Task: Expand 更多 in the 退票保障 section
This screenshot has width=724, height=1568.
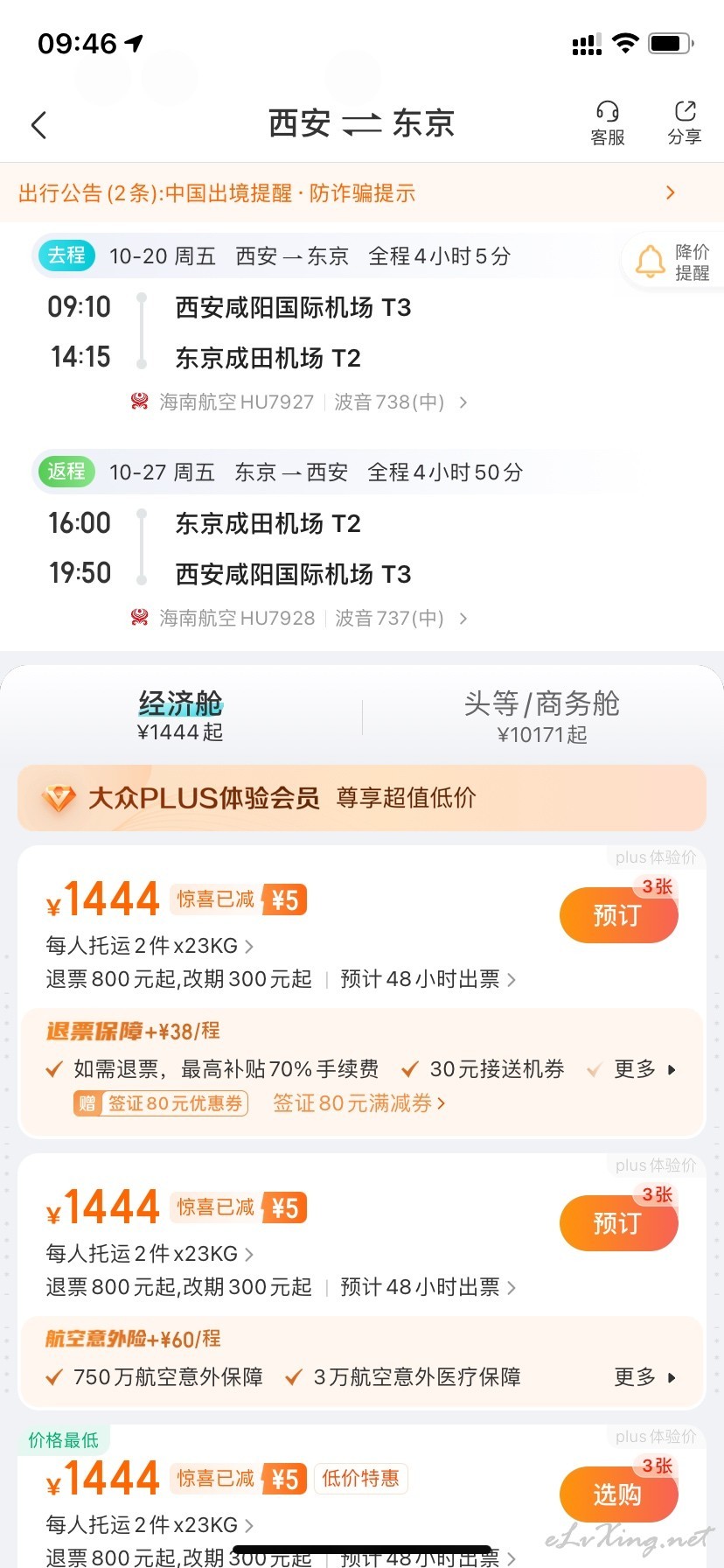Action: 645,1069
